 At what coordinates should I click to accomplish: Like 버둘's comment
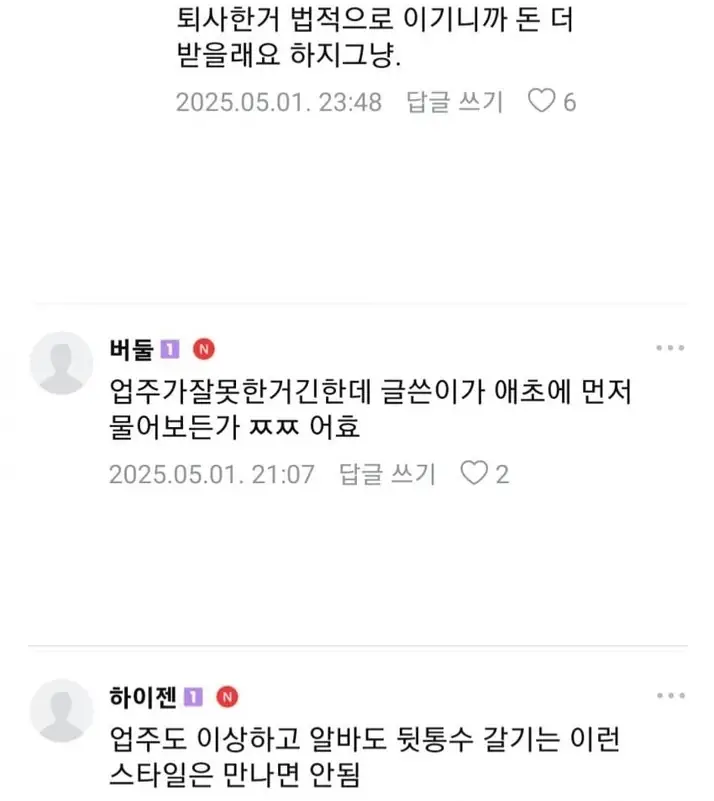coord(474,474)
